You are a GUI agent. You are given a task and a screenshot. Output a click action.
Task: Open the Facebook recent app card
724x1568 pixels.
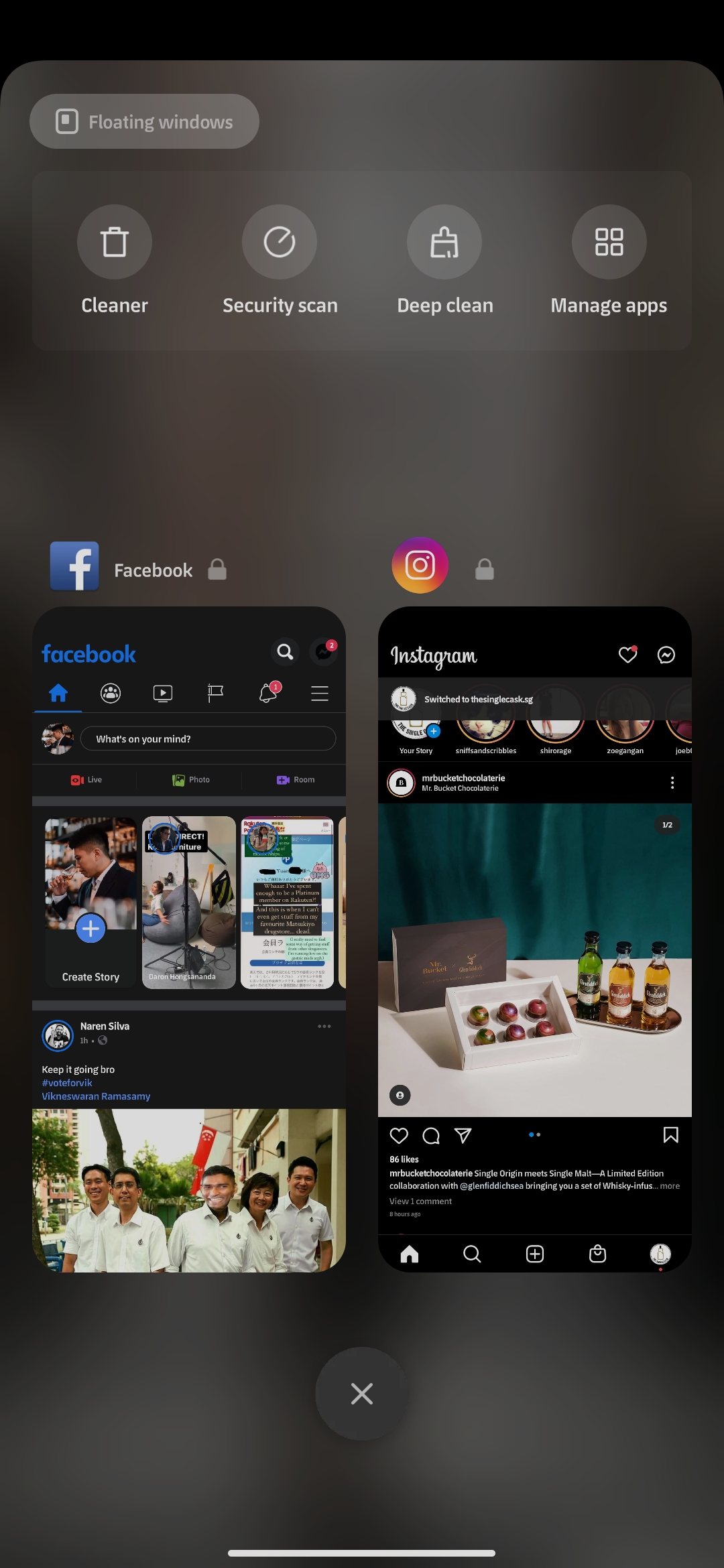point(189,939)
